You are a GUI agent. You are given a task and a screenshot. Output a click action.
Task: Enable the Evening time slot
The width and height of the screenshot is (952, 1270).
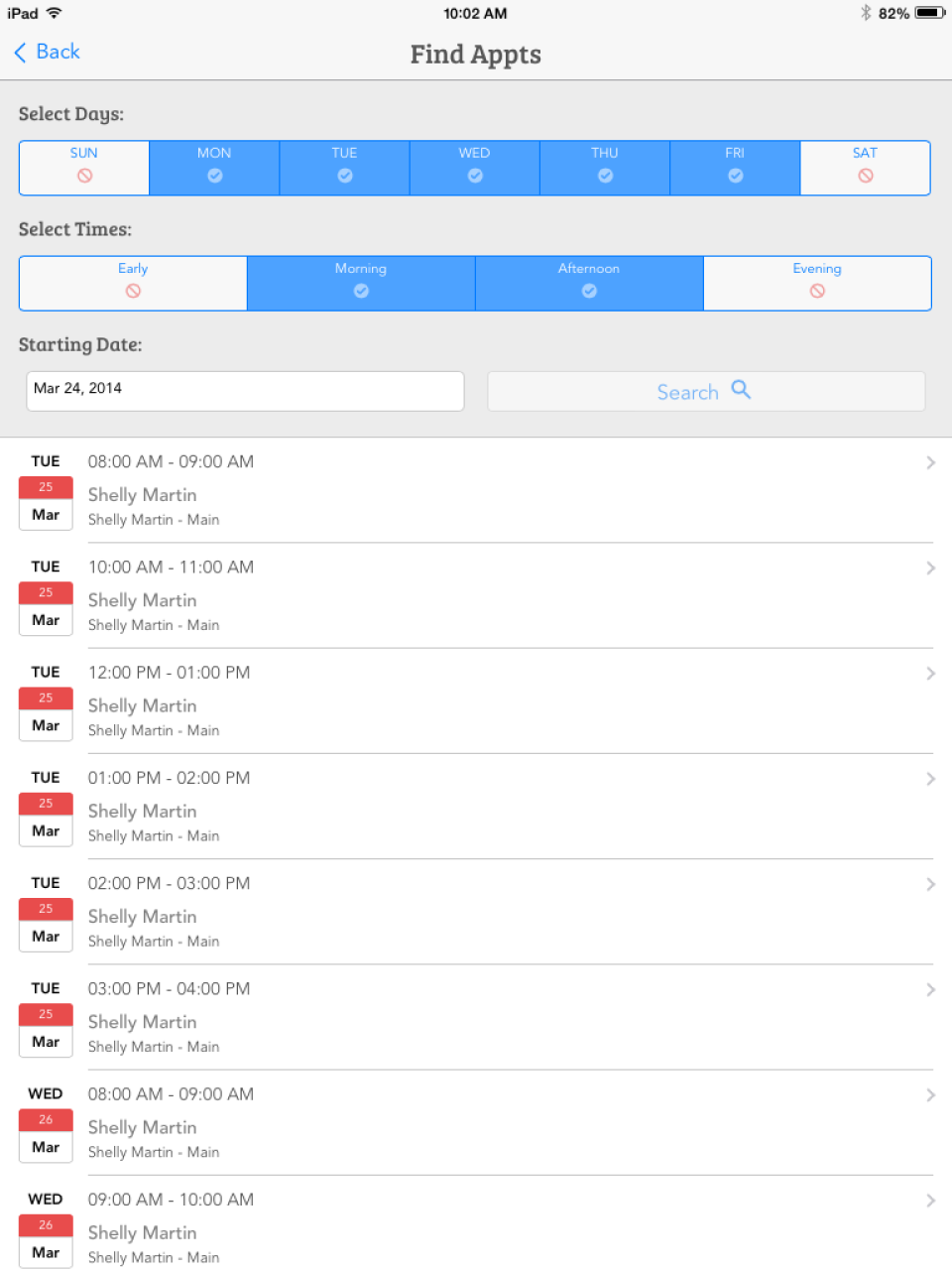(817, 283)
